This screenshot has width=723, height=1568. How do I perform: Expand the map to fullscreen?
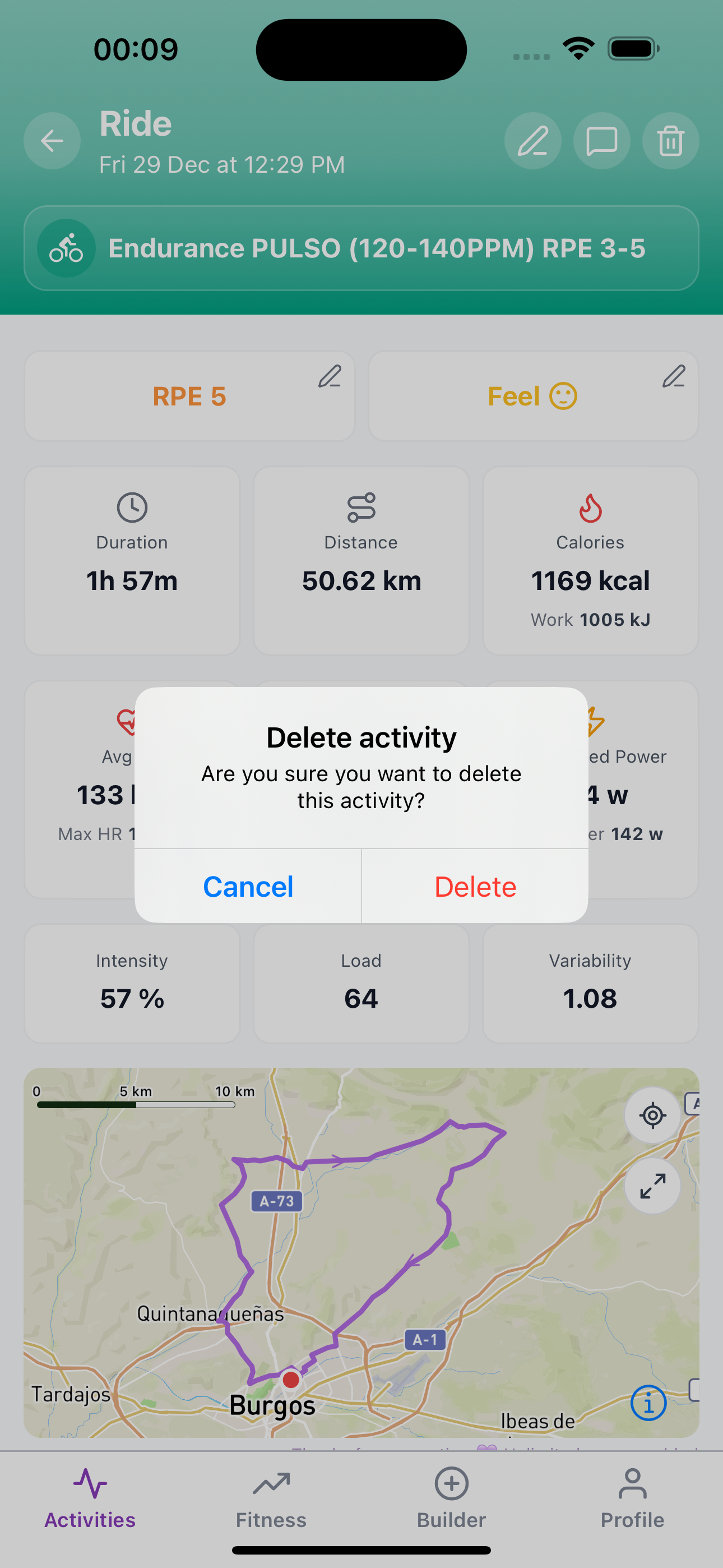tap(652, 1186)
